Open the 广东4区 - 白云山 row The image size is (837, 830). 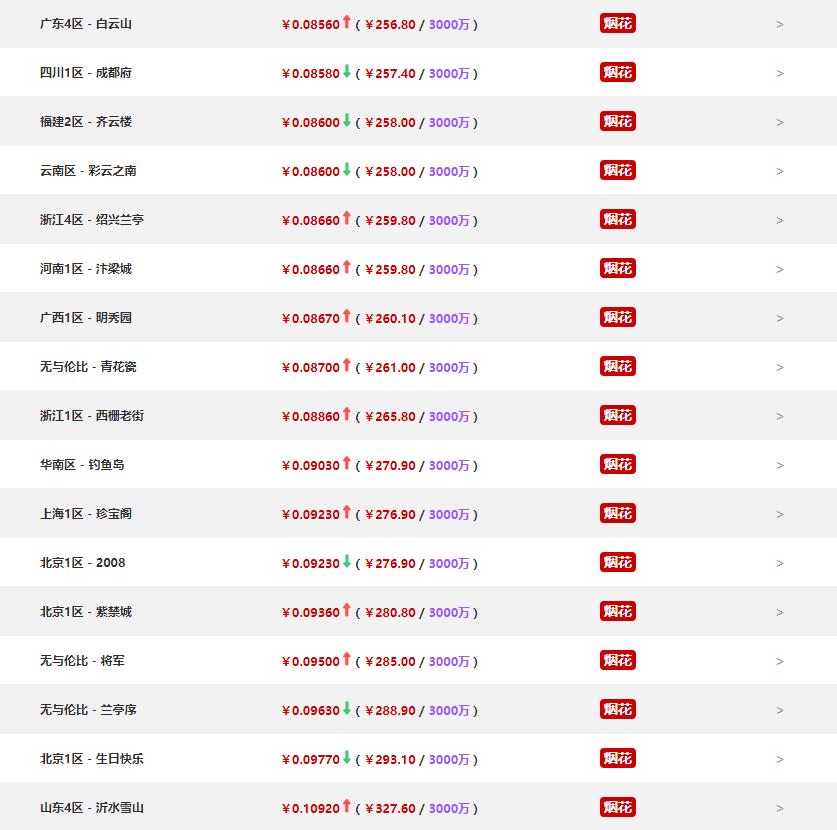click(x=86, y=24)
